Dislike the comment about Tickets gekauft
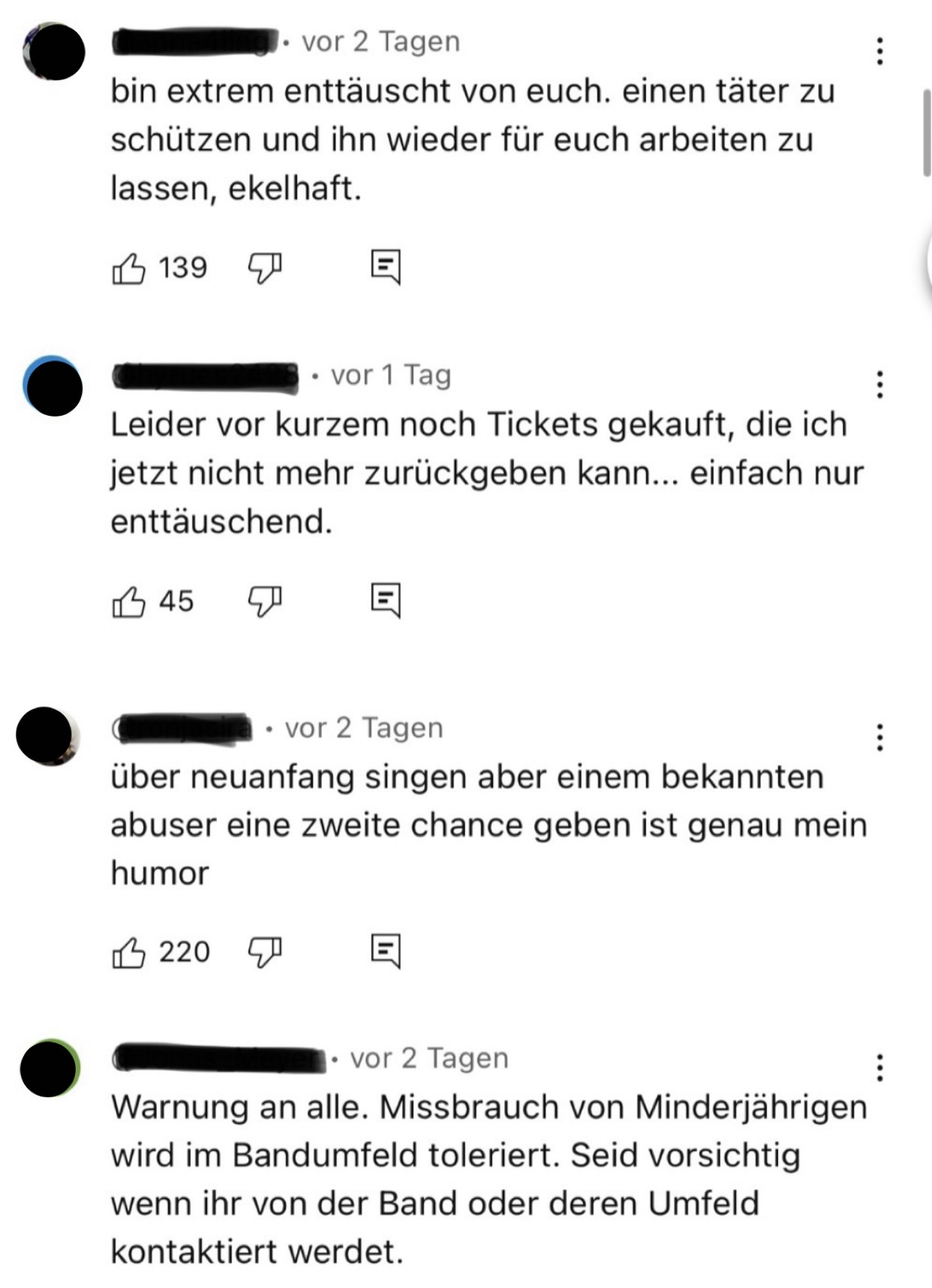 [265, 600]
